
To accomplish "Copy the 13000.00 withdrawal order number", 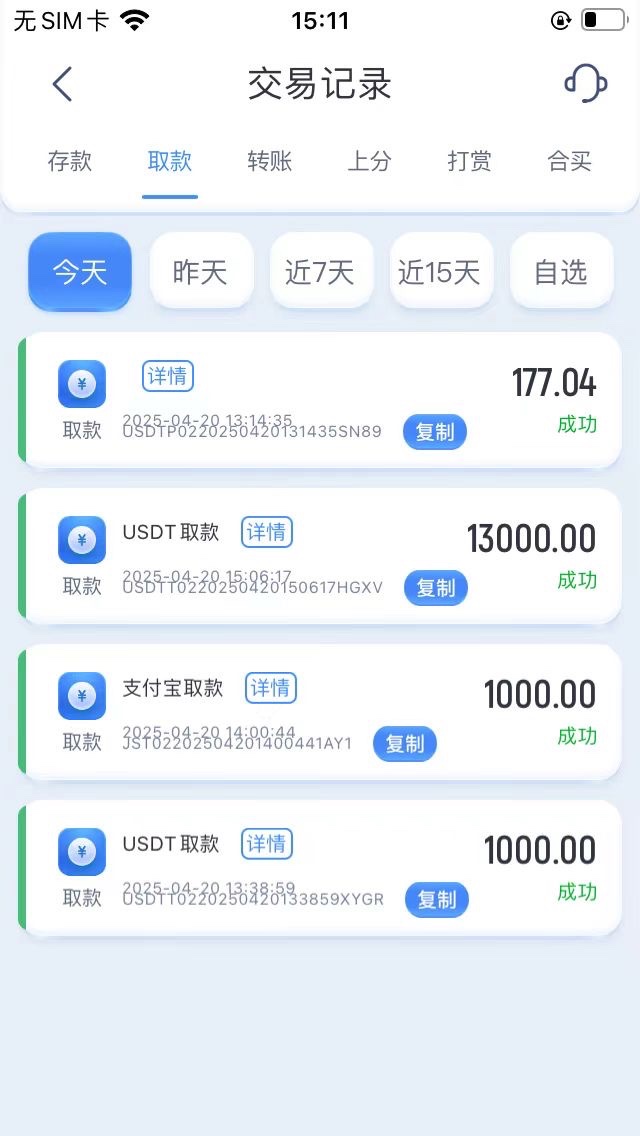I will pos(436,588).
